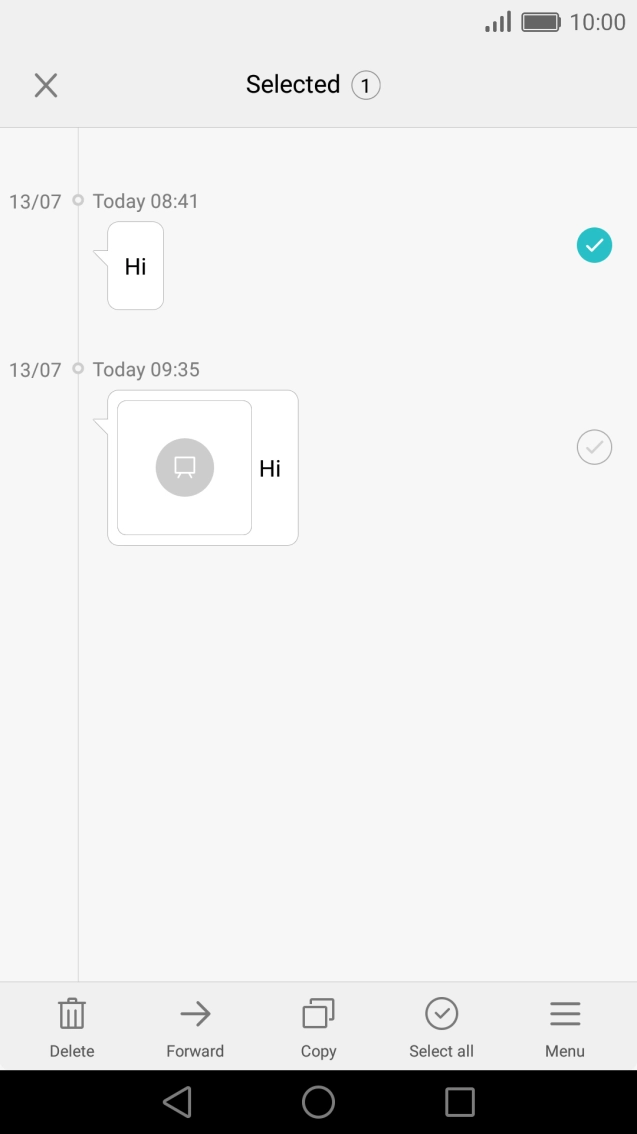Copy the selected message text
Viewport: 637px width, 1134px height.
point(318,1027)
